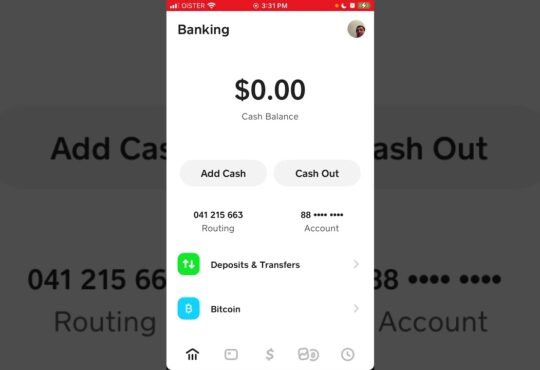This screenshot has height=370, width=540.
Task: Copy the routing number 041 215 663
Action: pyautogui.click(x=218, y=215)
